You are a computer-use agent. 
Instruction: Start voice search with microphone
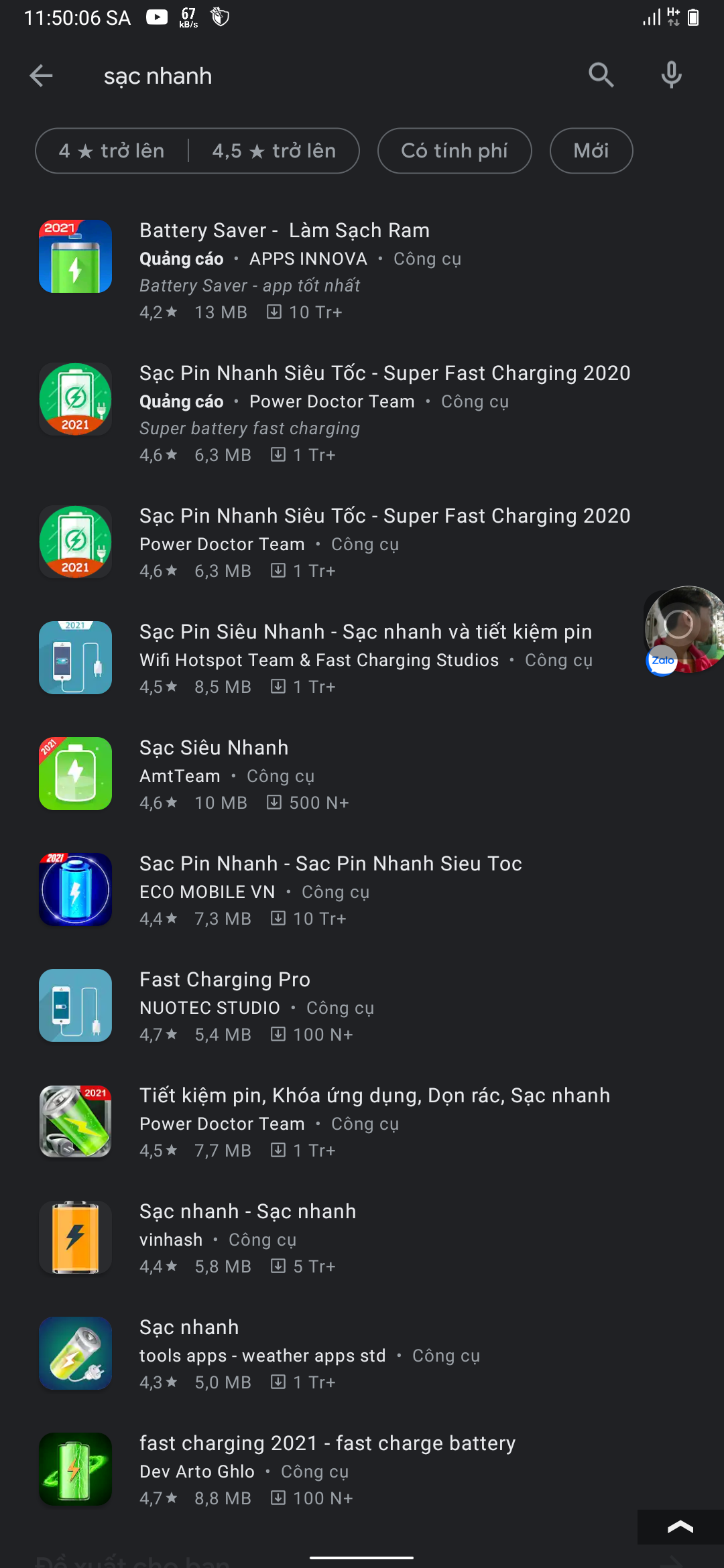(x=671, y=75)
